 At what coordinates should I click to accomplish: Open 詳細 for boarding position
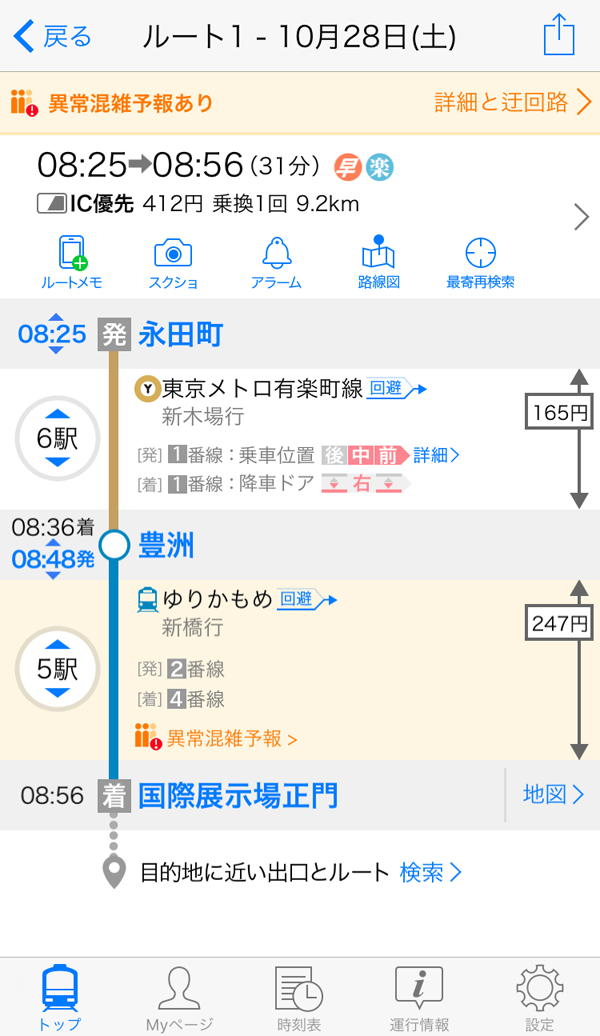pyautogui.click(x=437, y=456)
